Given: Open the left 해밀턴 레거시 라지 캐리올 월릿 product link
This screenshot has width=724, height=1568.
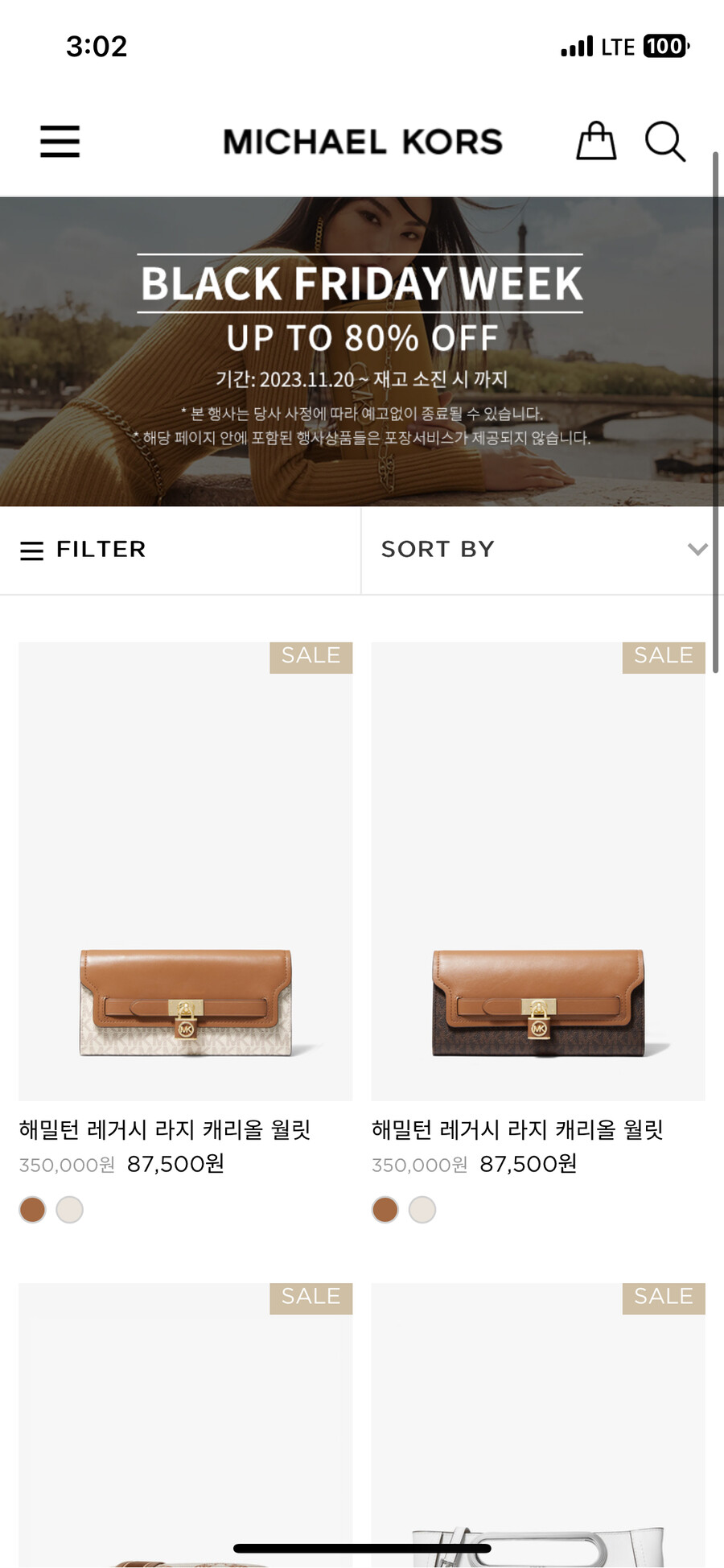Looking at the screenshot, I should (167, 1130).
